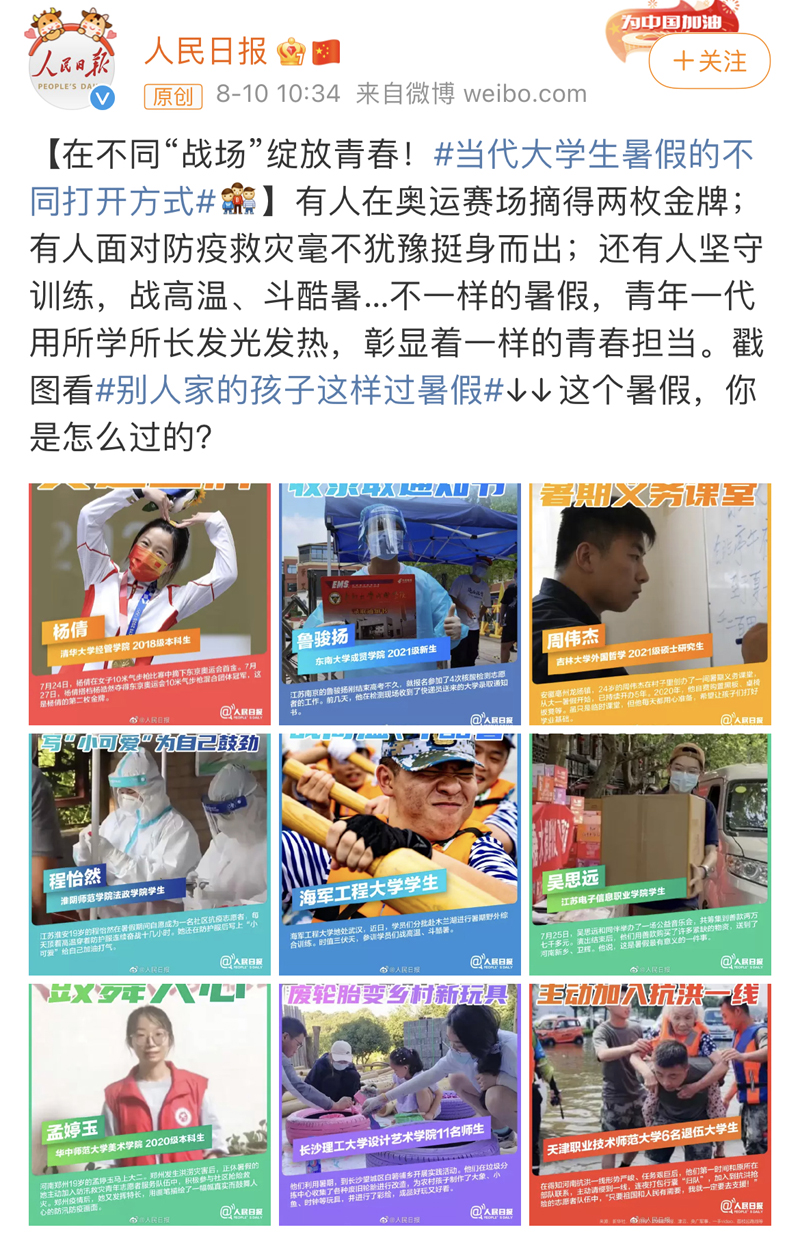Image resolution: width=800 pixels, height=1249 pixels.
Task: View the 周伟杰 photo tile
Action: click(650, 605)
